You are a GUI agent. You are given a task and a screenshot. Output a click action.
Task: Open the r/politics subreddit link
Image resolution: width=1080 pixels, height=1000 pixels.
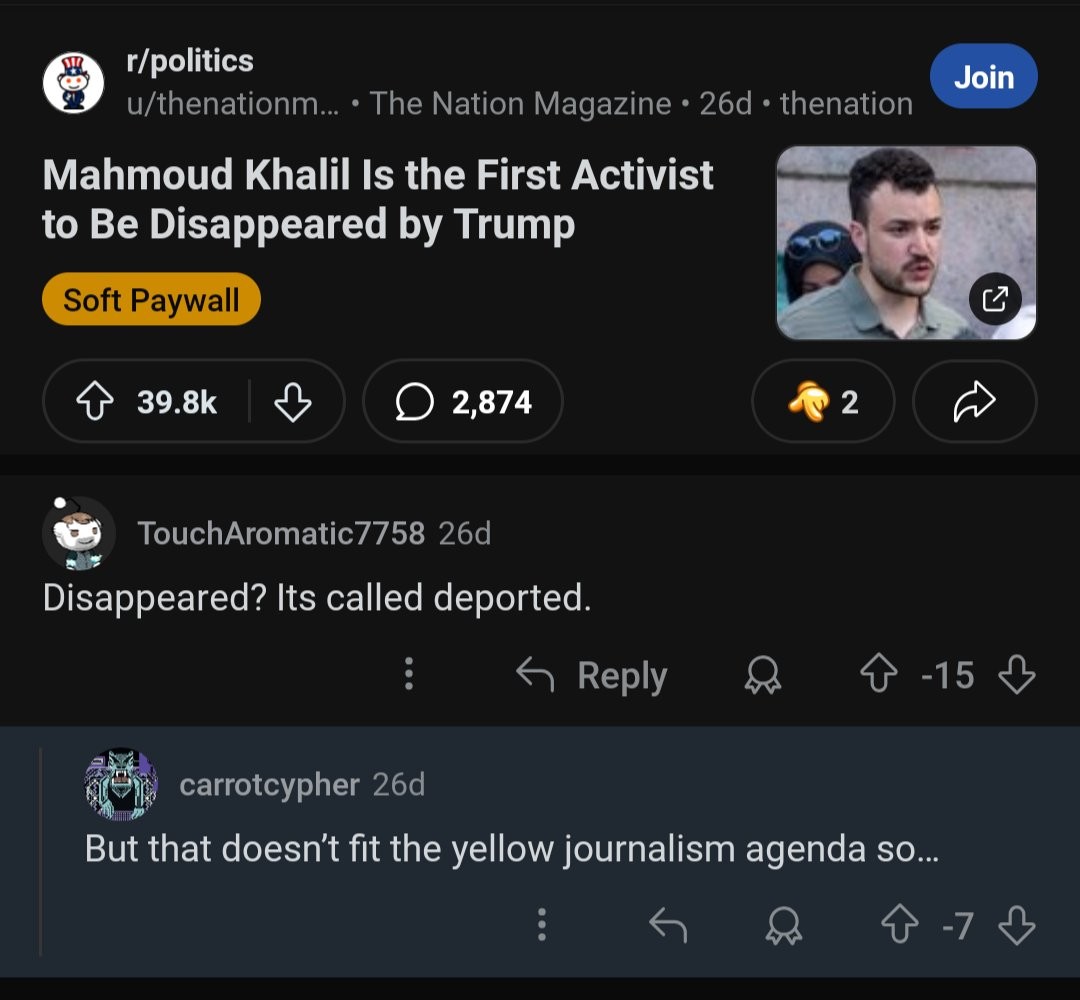click(190, 61)
